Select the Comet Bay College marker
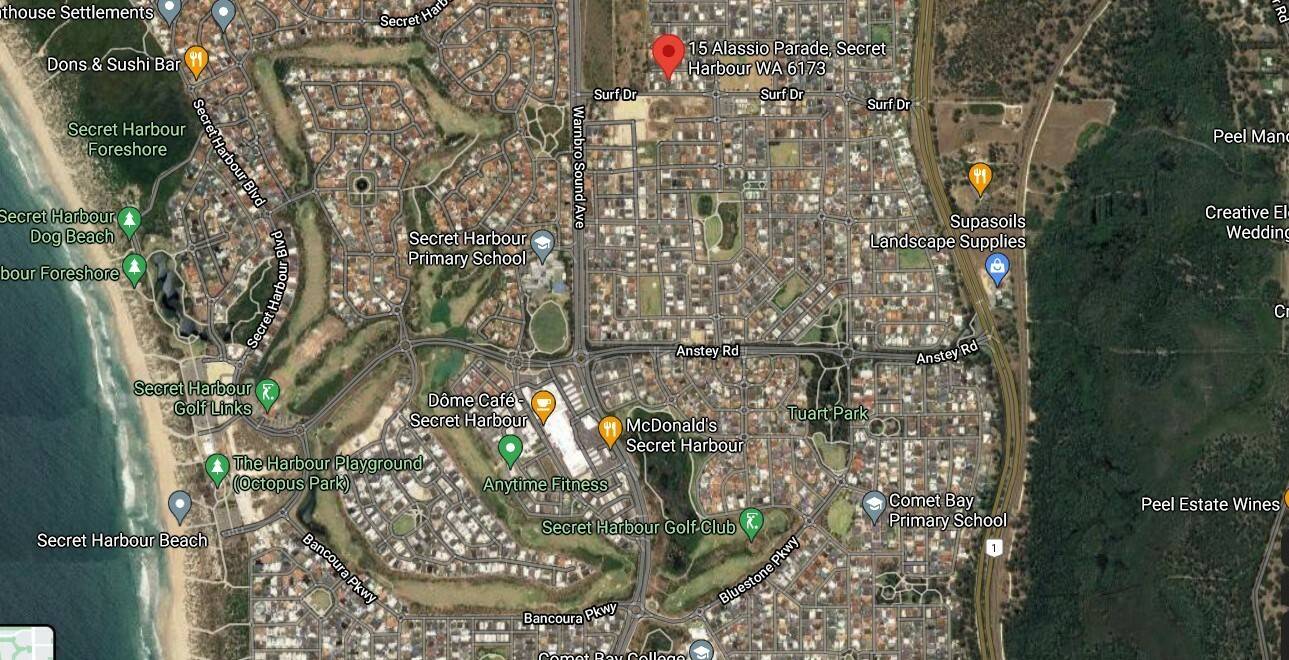This screenshot has width=1289, height=660. 701,651
